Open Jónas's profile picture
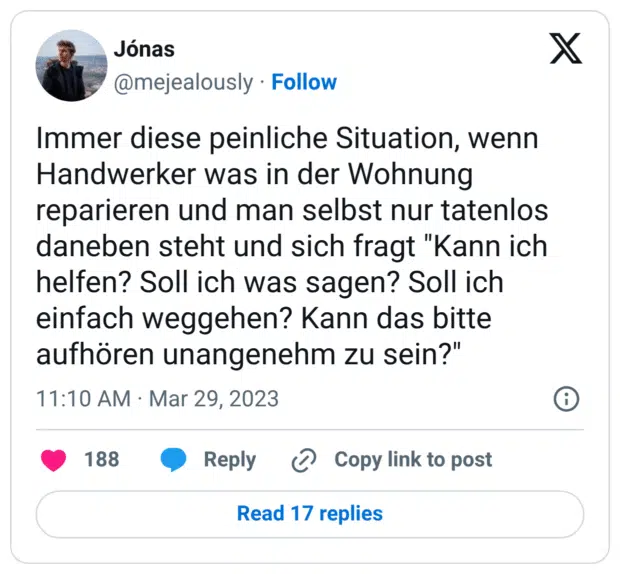 pyautogui.click(x=72, y=65)
